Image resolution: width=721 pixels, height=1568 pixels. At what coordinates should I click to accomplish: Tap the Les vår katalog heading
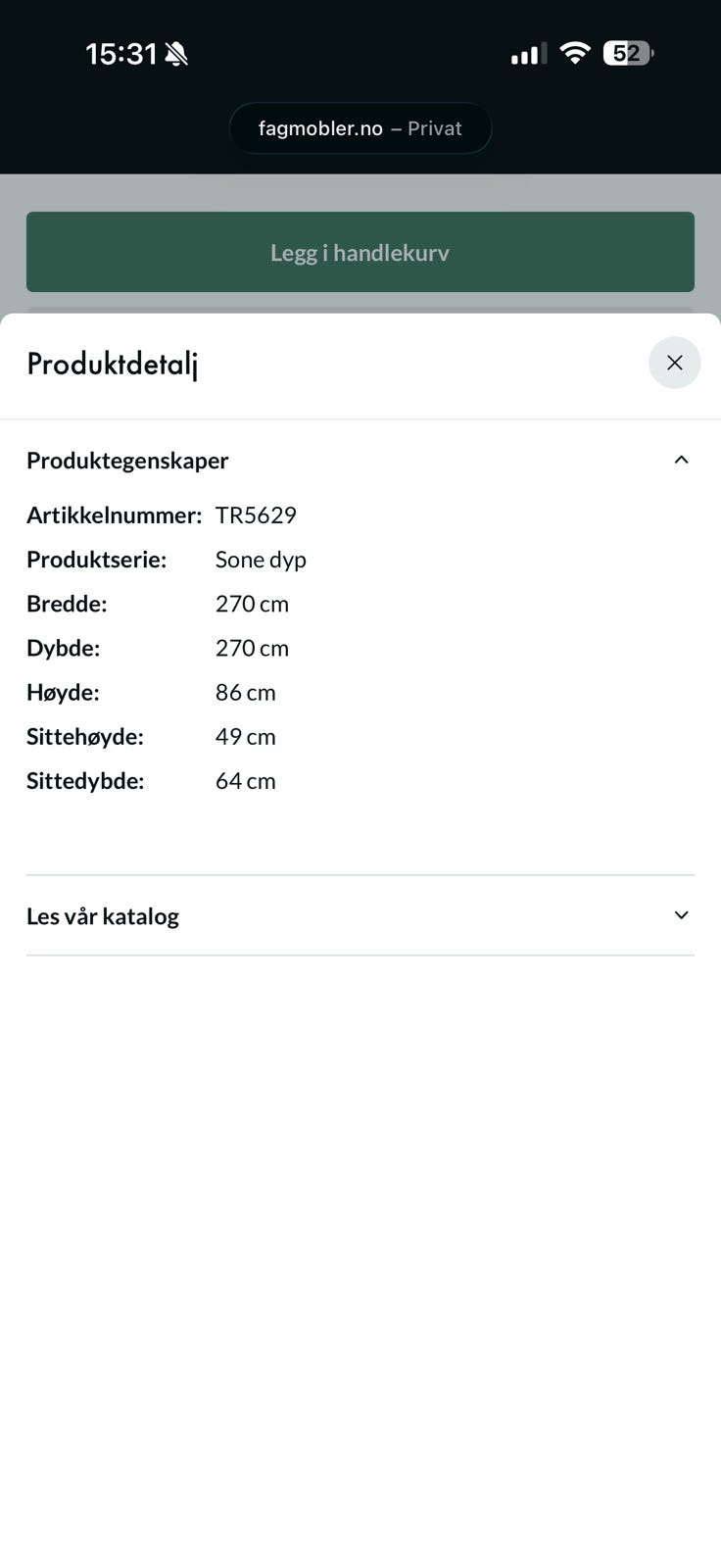[x=103, y=915]
